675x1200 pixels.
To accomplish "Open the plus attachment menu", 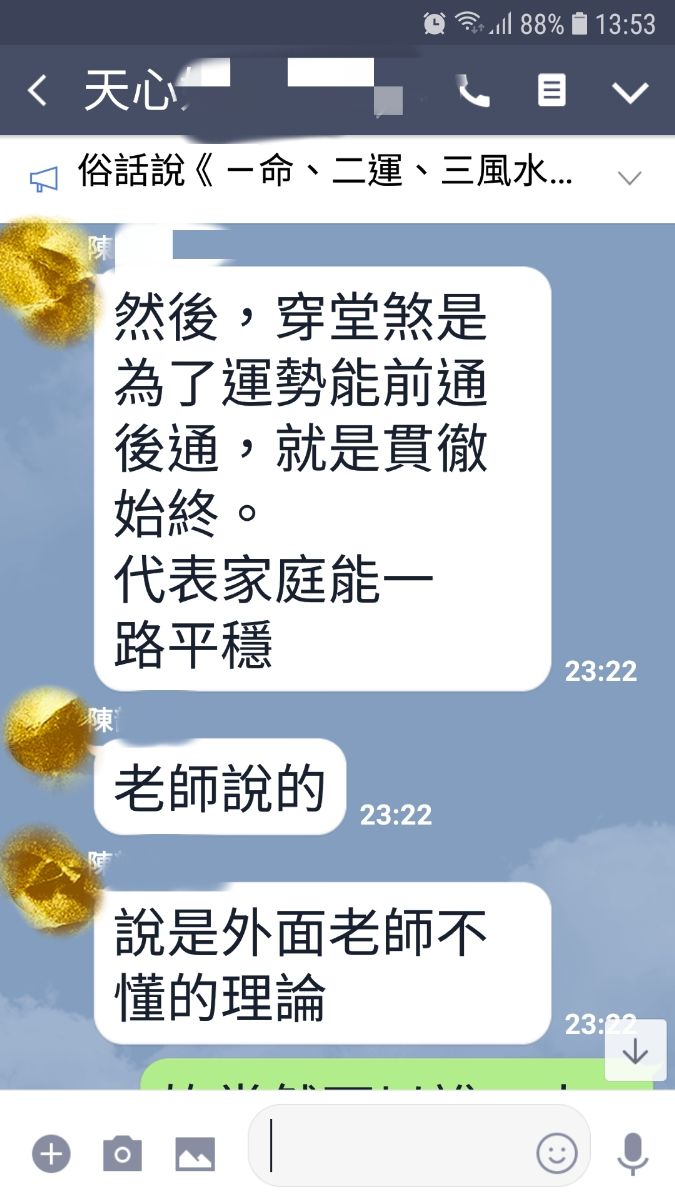I will pos(51,1154).
